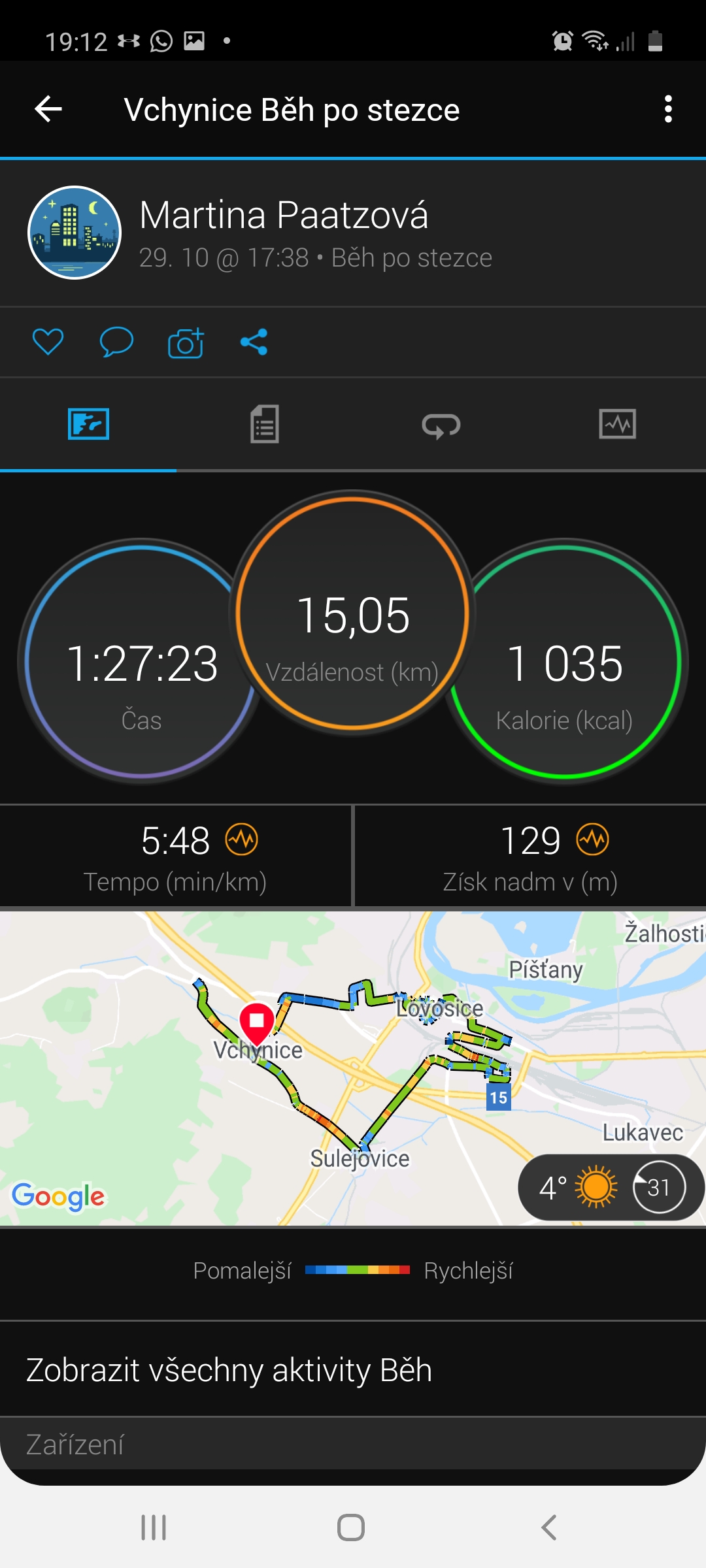Open the three-dot overflow menu
Screen dimensions: 706x1568
click(x=667, y=109)
